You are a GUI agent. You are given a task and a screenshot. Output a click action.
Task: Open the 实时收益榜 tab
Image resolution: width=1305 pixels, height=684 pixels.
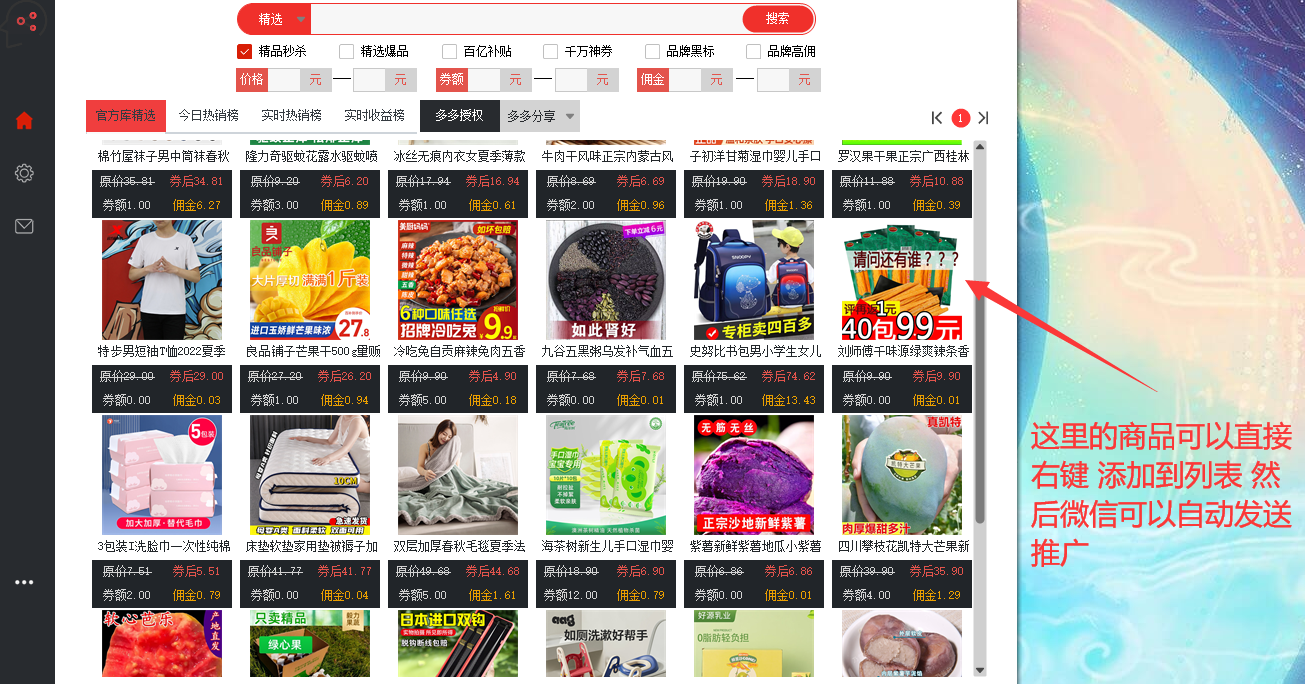coord(374,116)
